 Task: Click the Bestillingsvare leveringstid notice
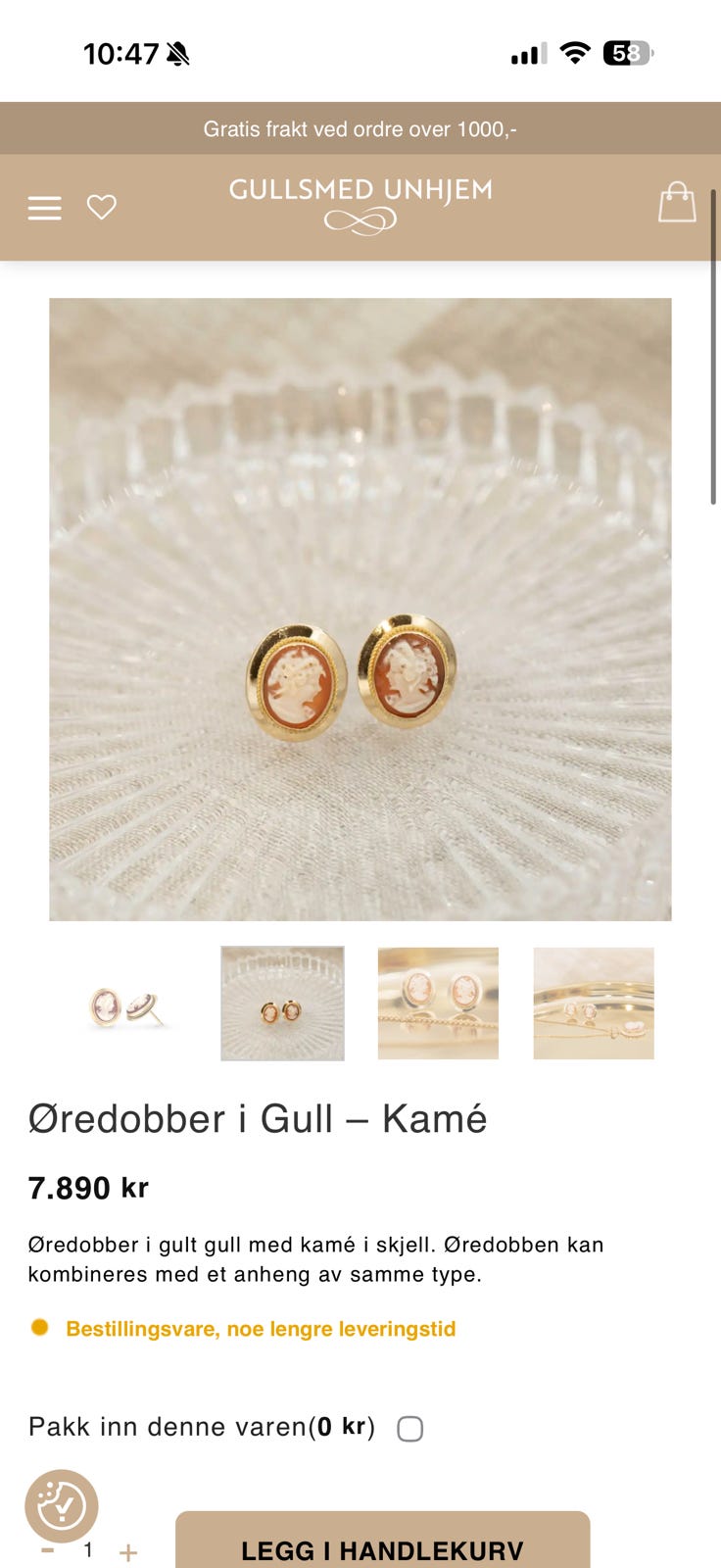[260, 1330]
